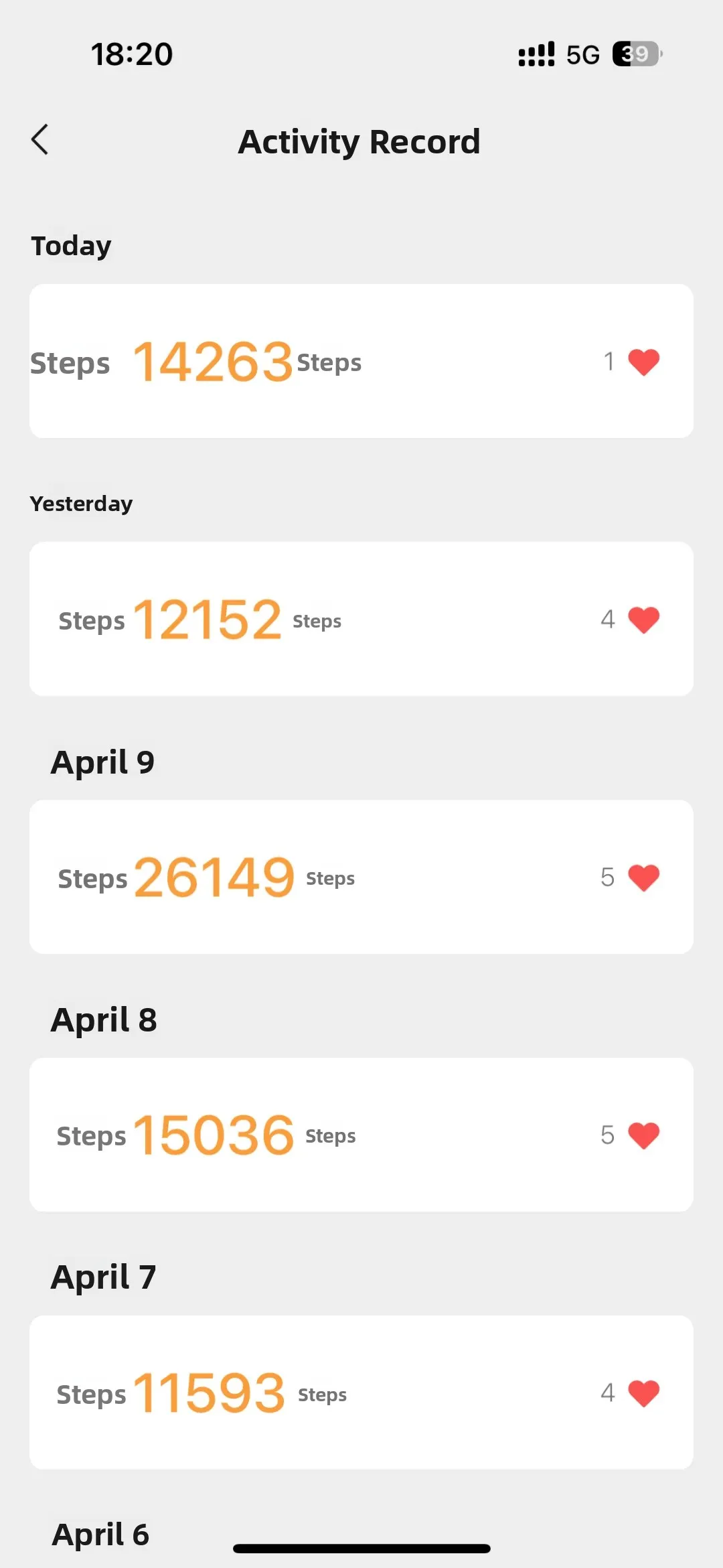Viewport: 723px width, 1568px height.
Task: Open the April 7 card with 11593 steps
Action: pos(361,1393)
